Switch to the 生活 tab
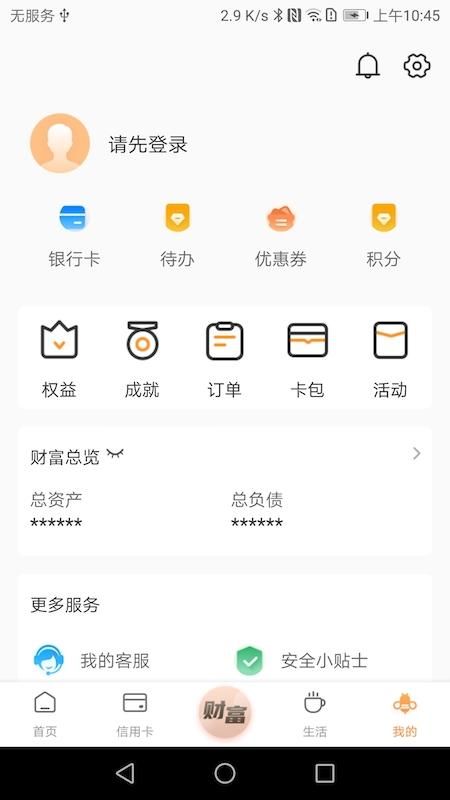The image size is (450, 800). coord(315,715)
